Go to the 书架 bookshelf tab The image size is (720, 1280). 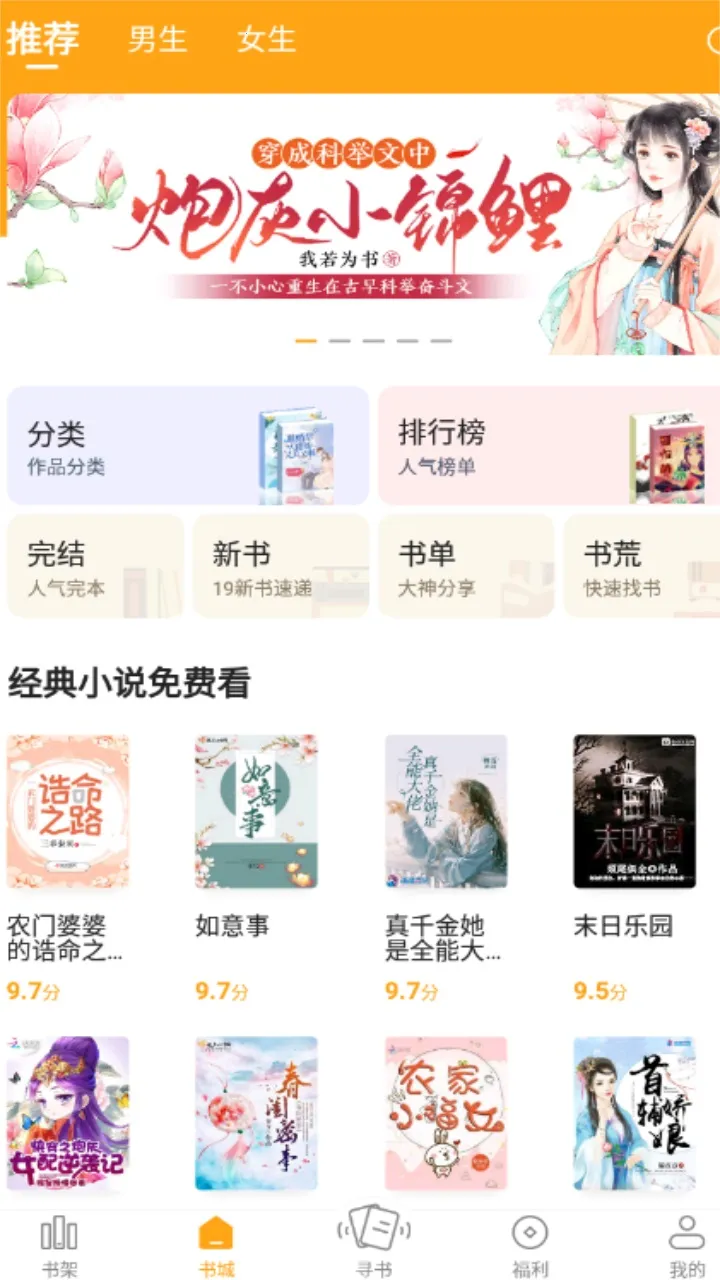(59, 1246)
